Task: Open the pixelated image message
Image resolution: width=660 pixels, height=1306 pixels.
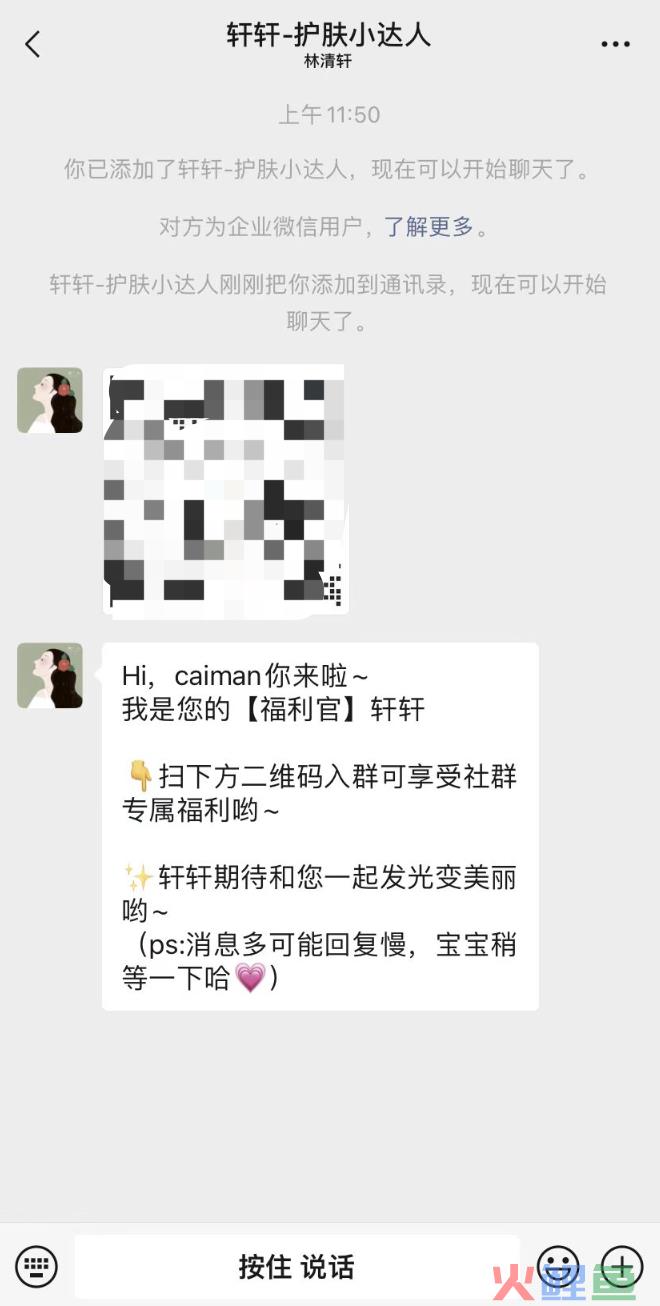Action: (x=225, y=490)
